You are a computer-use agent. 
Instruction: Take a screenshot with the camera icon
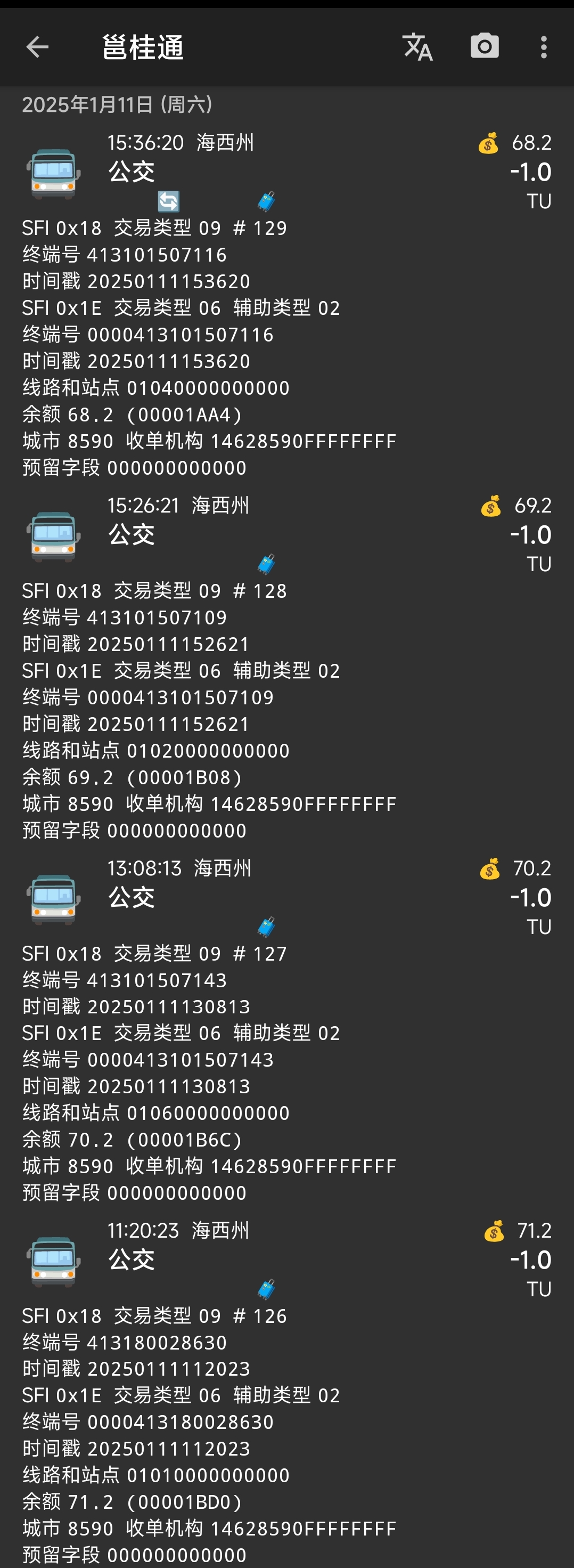coord(485,47)
